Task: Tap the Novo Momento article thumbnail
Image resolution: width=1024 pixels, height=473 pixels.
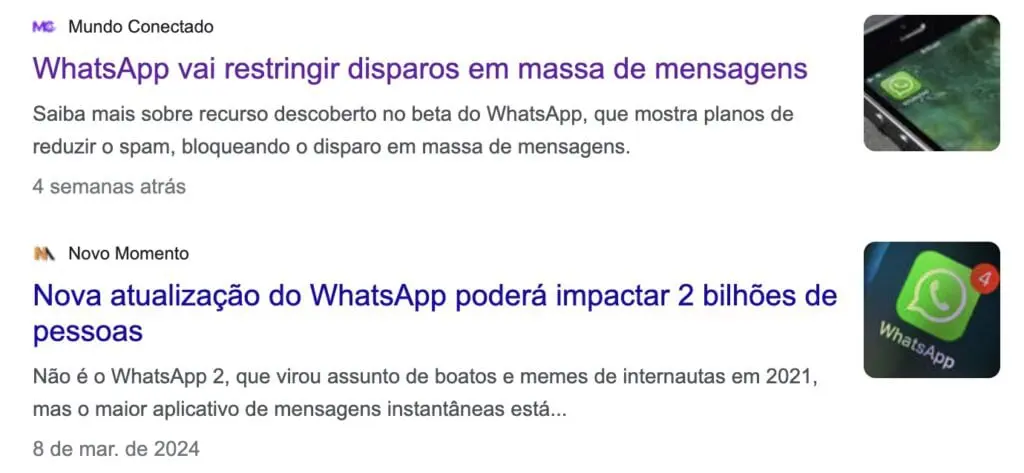Action: pyautogui.click(x=931, y=310)
